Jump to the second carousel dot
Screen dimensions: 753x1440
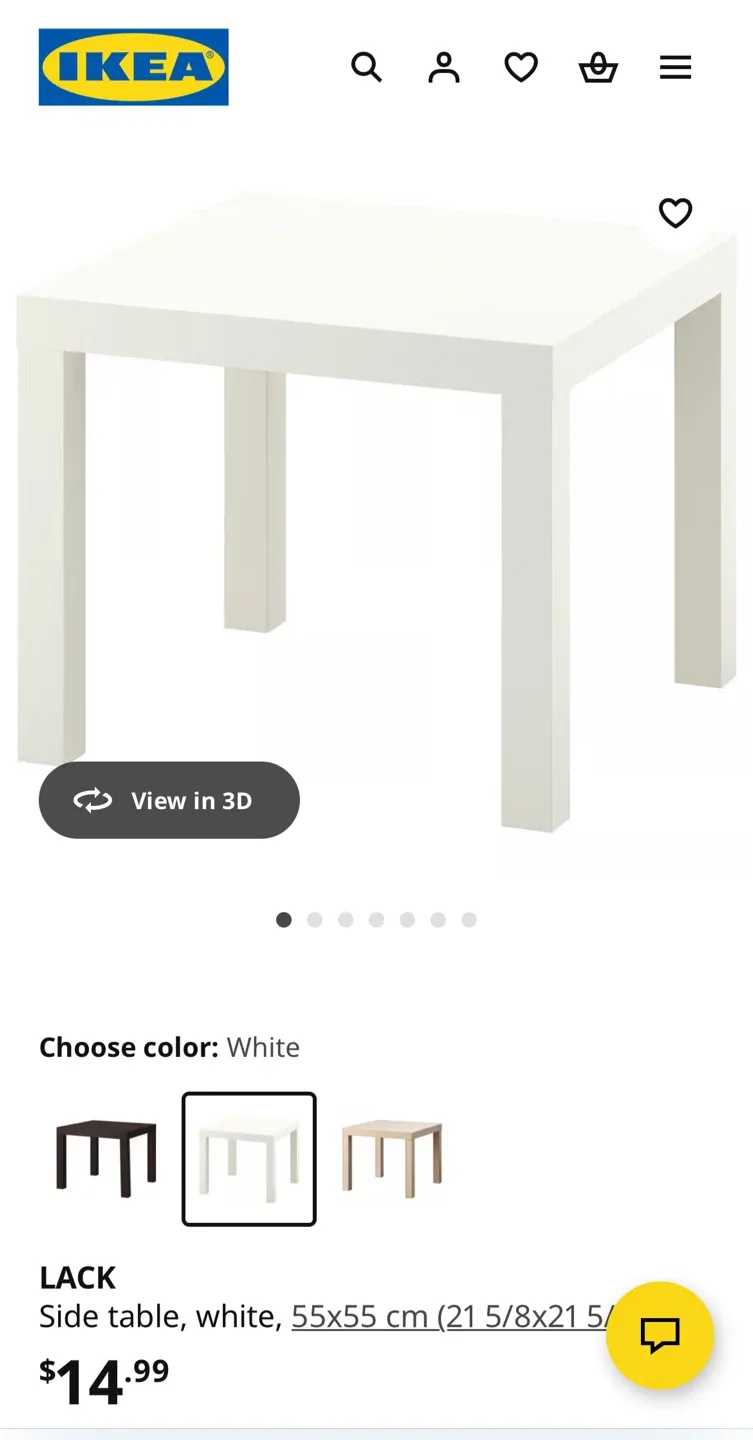[x=314, y=919]
